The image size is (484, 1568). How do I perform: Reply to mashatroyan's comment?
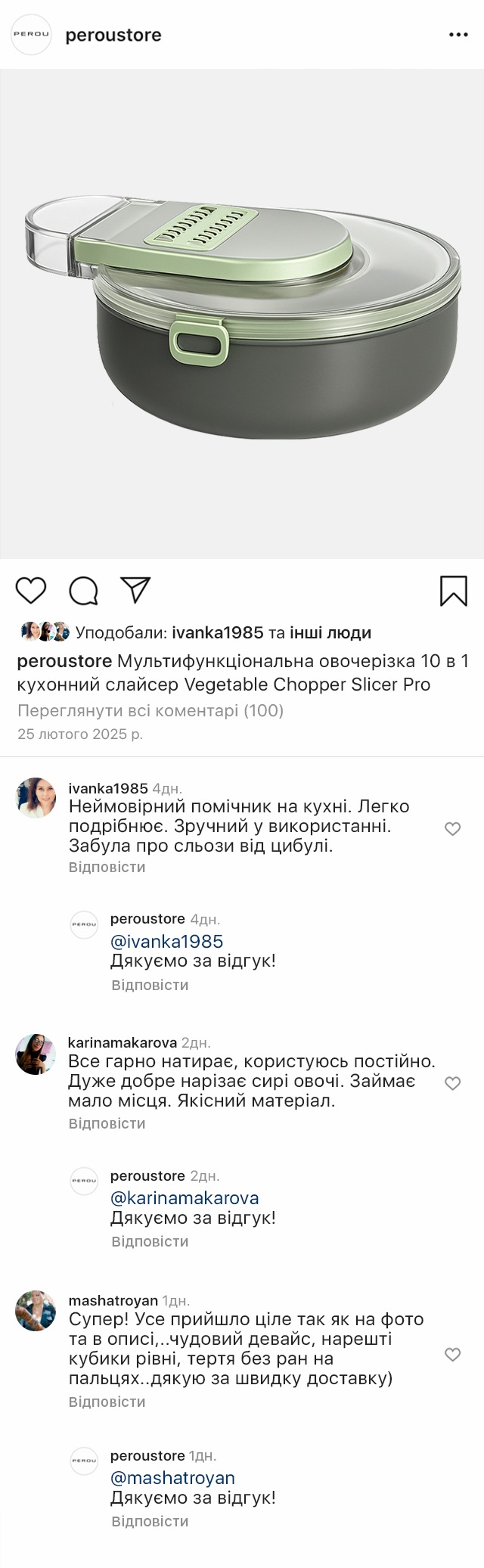click(107, 1402)
